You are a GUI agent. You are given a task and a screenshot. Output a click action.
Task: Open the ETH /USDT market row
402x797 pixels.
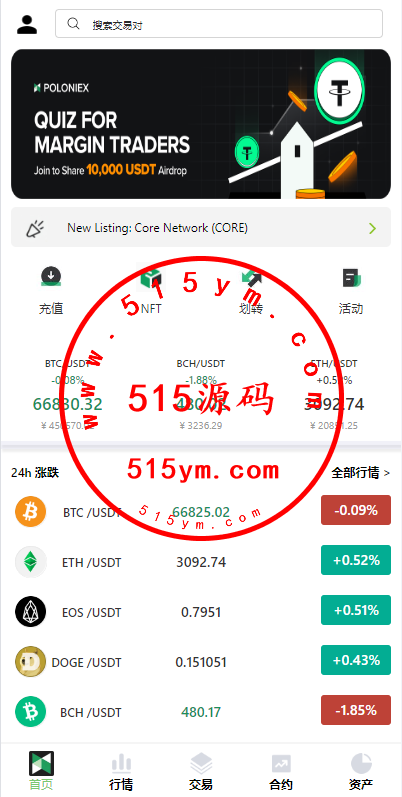201,561
